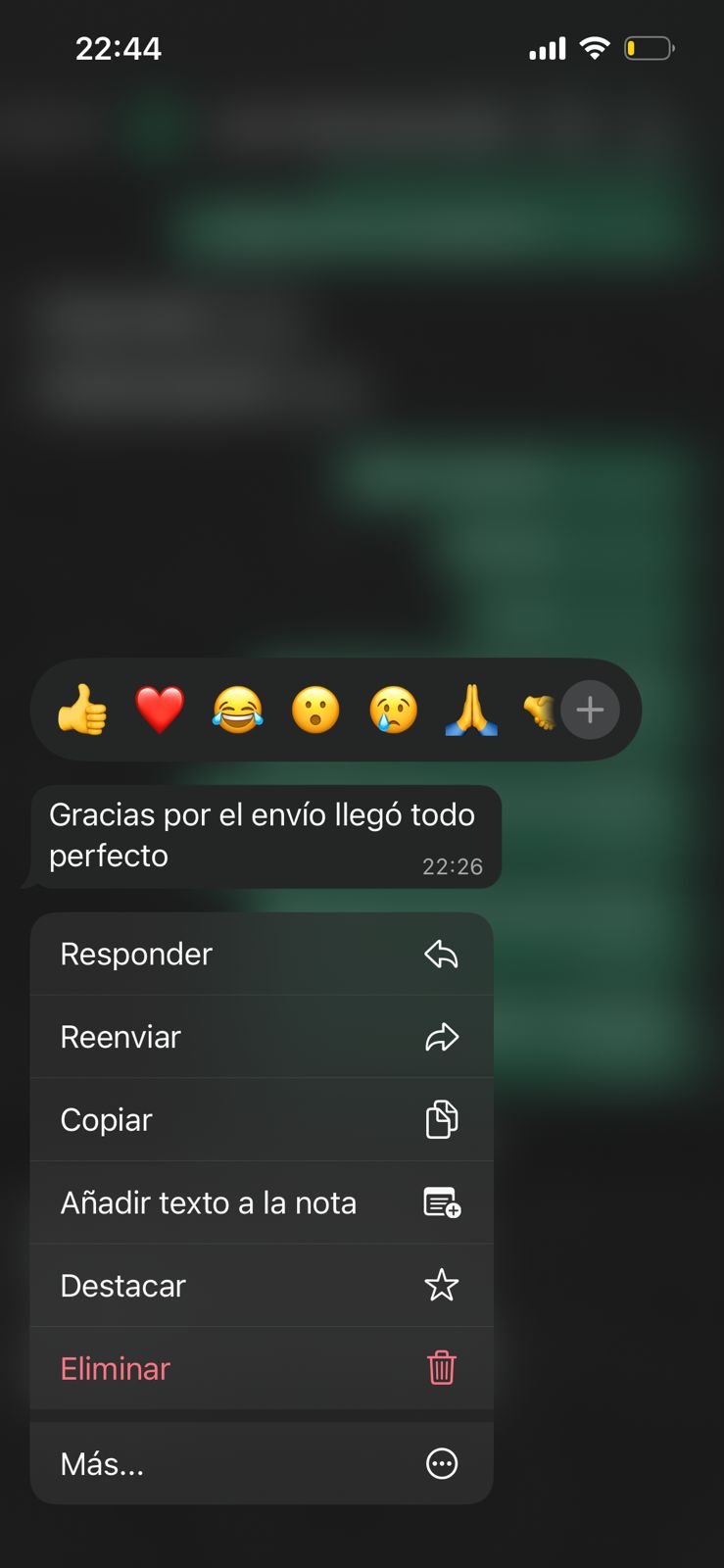Select Responder to reply to the message

(x=262, y=955)
